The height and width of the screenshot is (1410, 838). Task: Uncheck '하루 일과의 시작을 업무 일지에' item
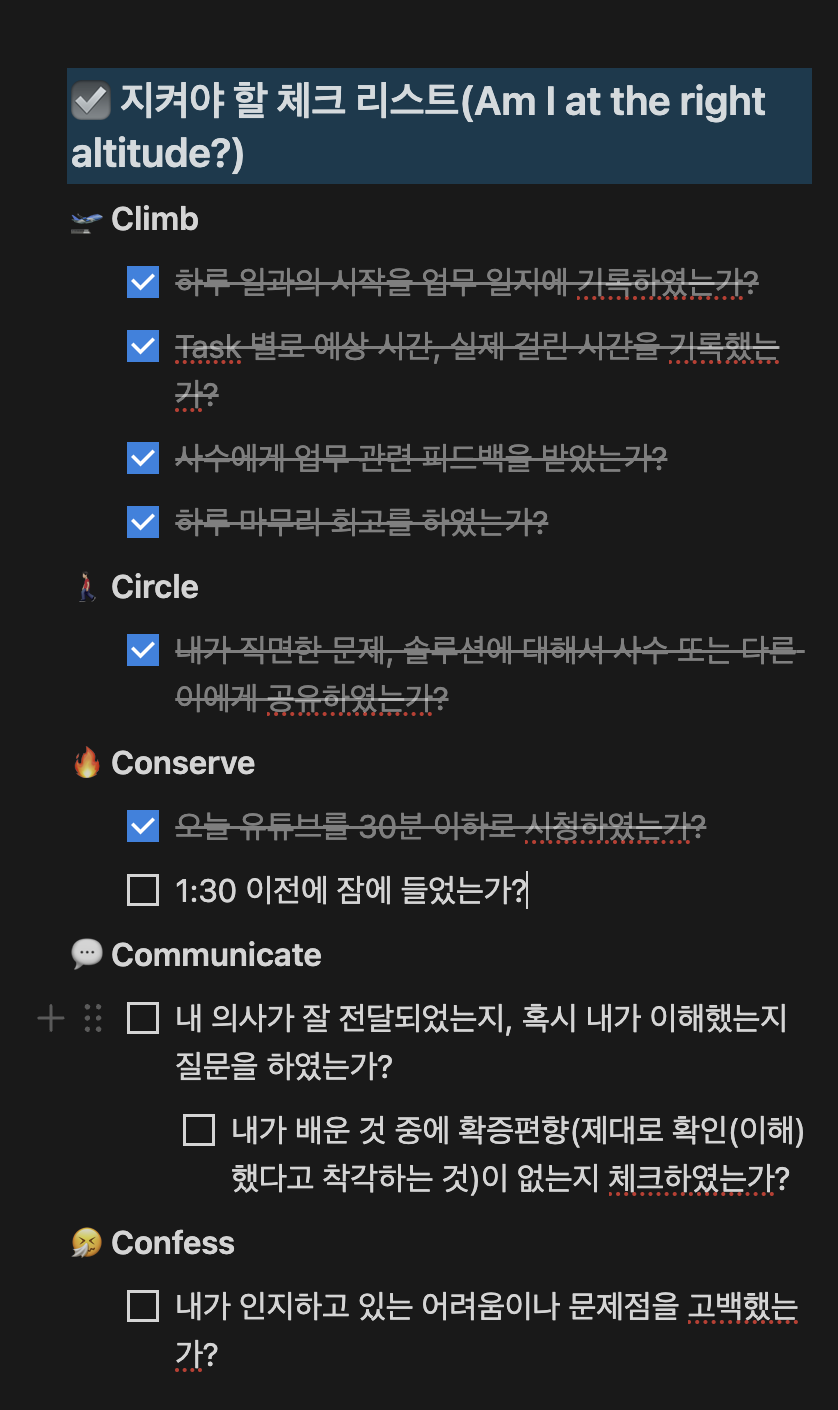(143, 283)
